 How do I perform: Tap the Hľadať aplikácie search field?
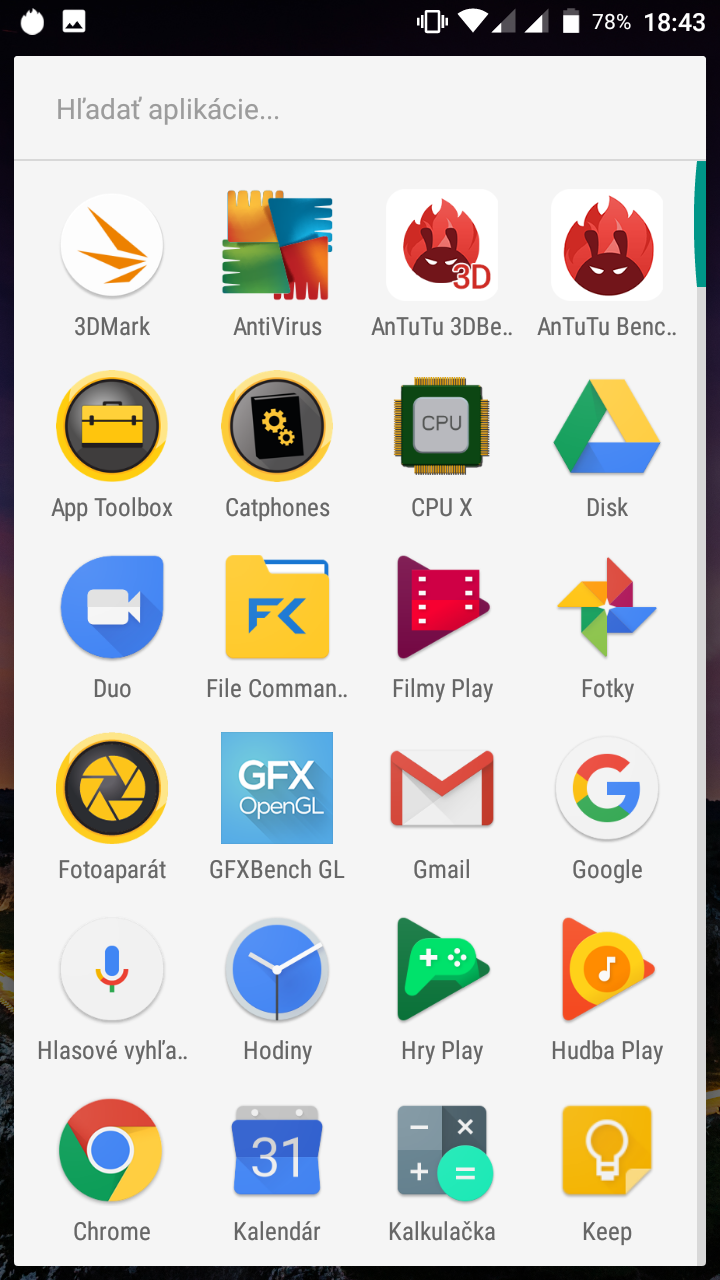360,109
